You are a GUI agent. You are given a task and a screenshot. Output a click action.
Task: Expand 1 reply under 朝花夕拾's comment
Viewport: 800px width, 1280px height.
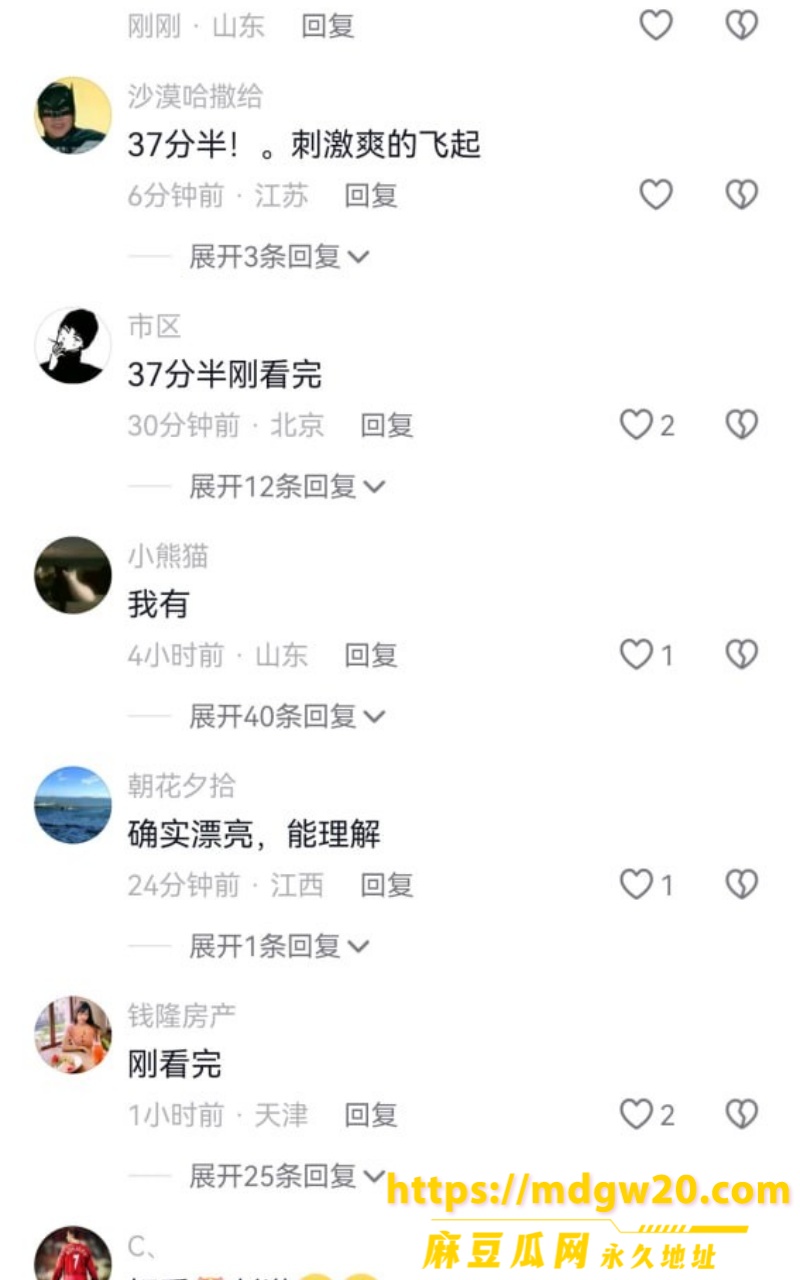pos(280,945)
